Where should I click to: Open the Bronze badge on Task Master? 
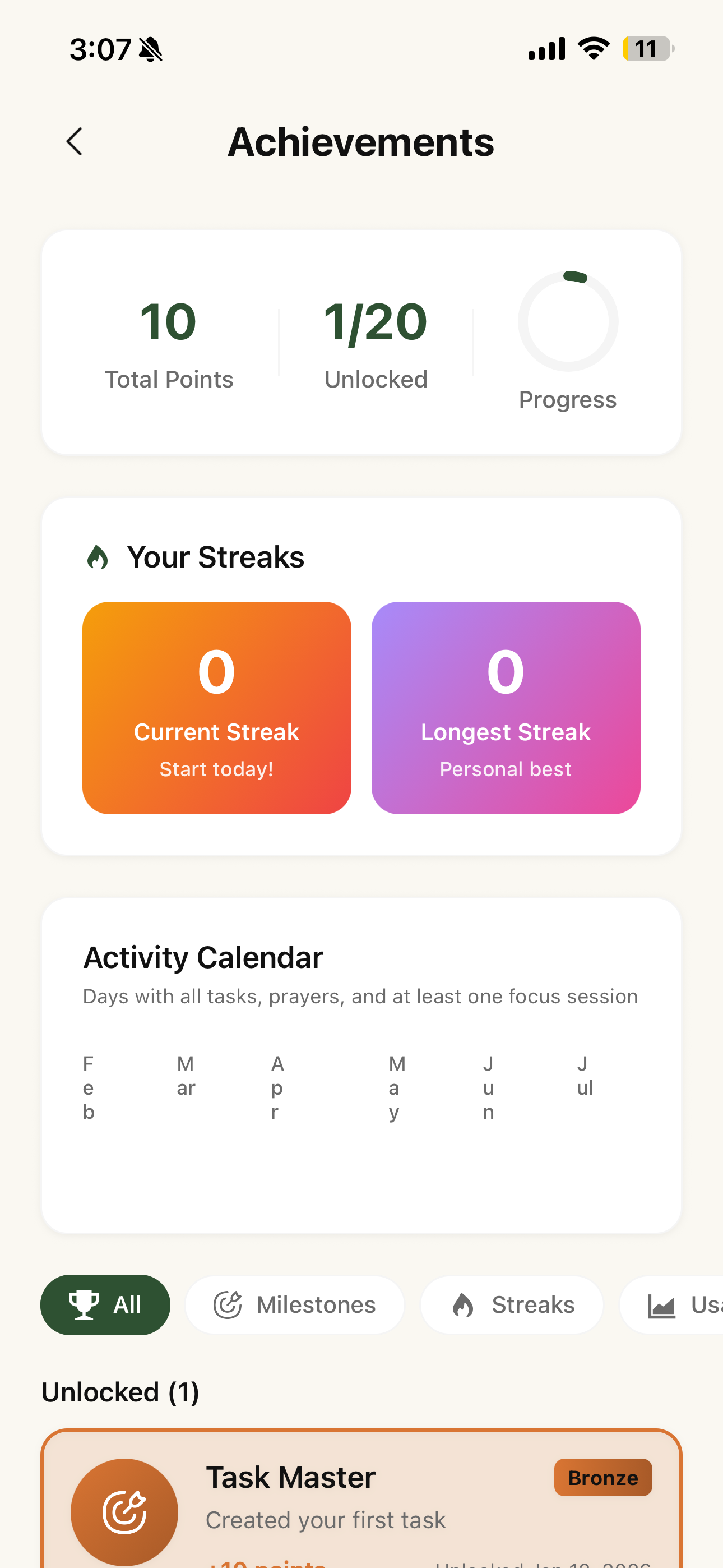coord(602,1478)
